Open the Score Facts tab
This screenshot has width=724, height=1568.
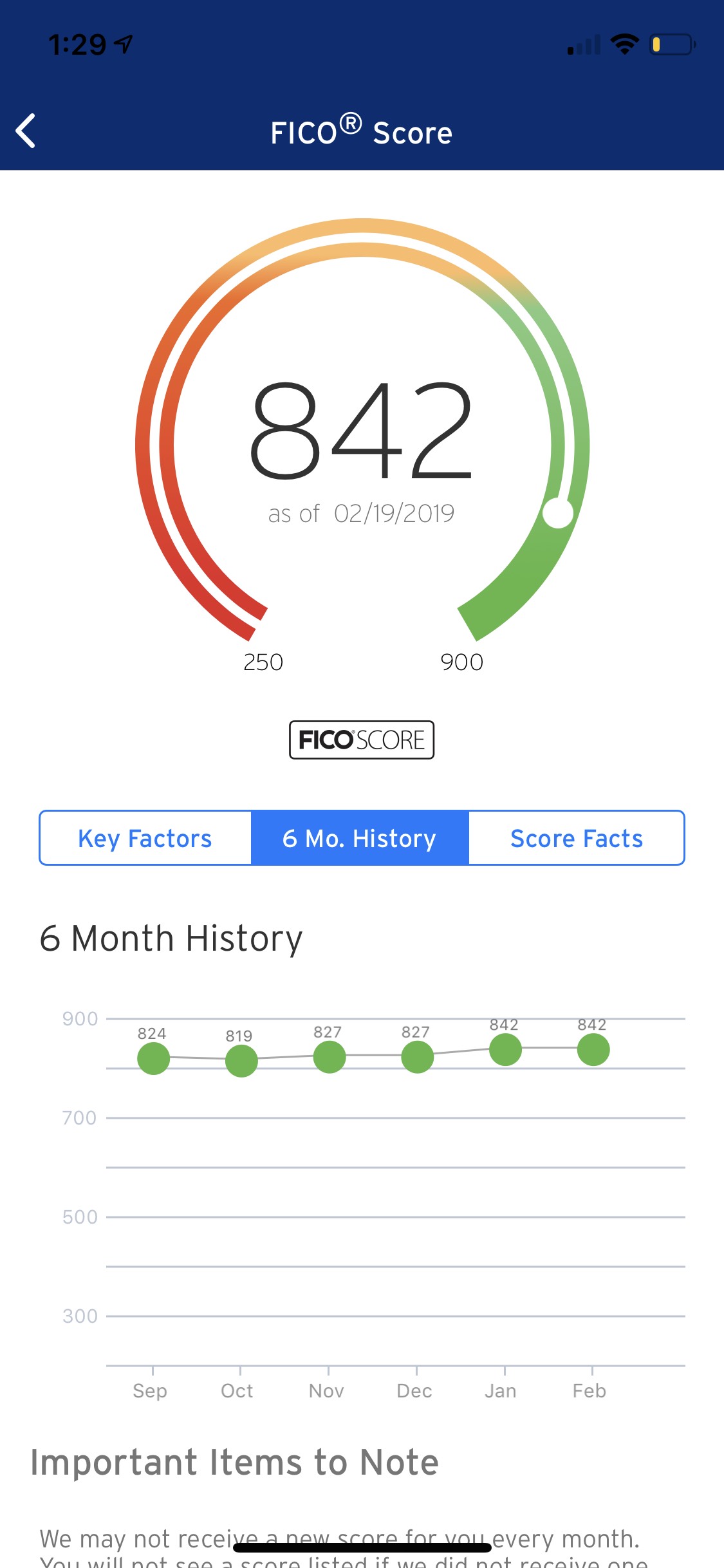(577, 838)
